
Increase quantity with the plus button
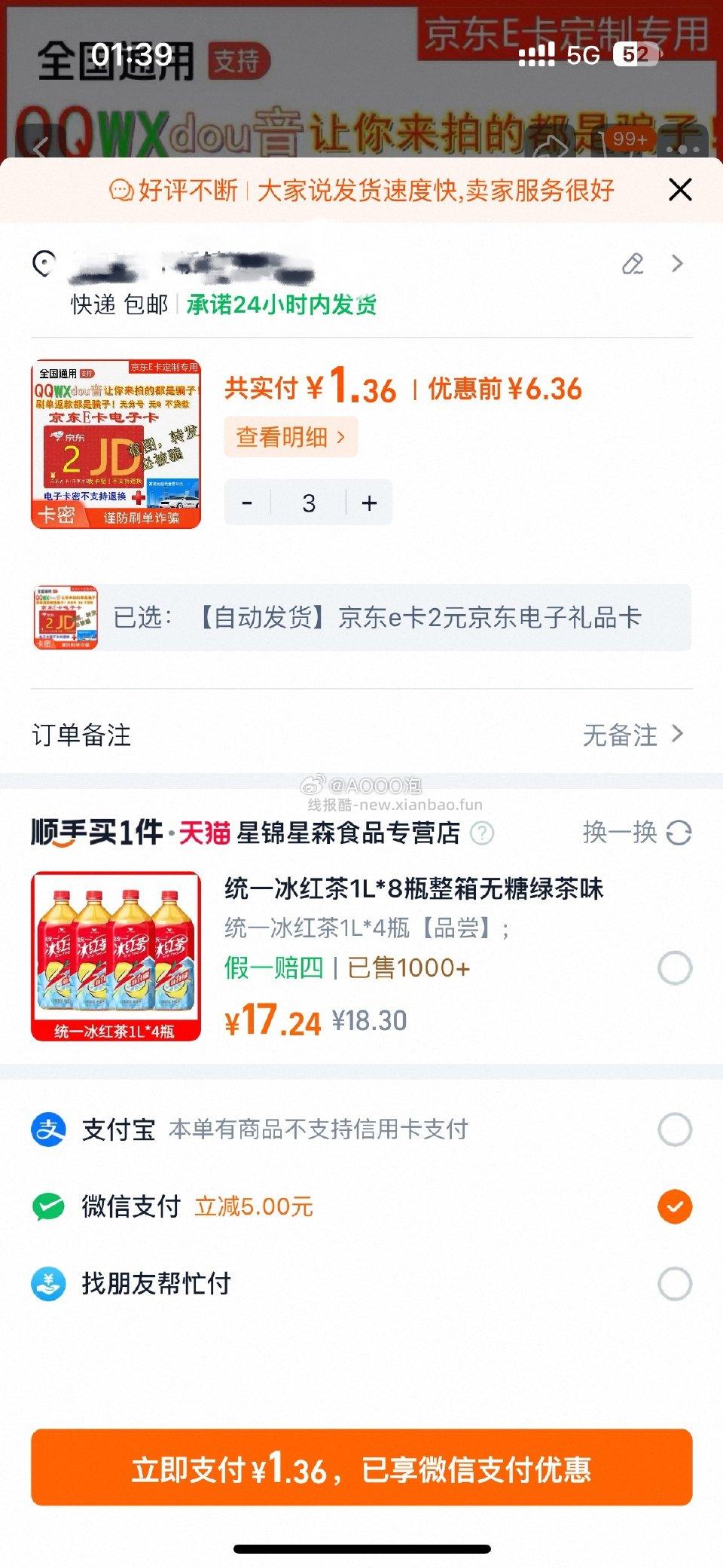(368, 502)
